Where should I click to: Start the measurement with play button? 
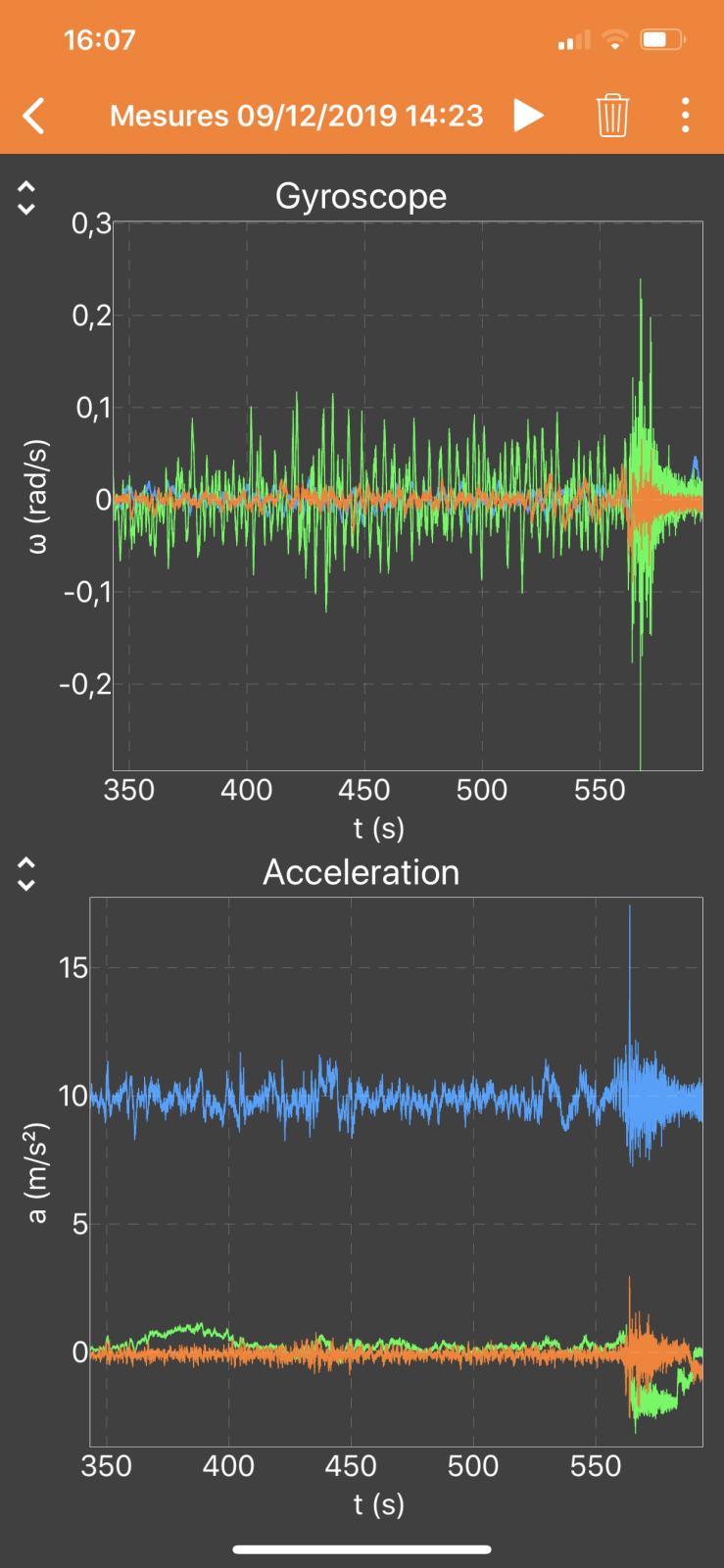pyautogui.click(x=528, y=116)
